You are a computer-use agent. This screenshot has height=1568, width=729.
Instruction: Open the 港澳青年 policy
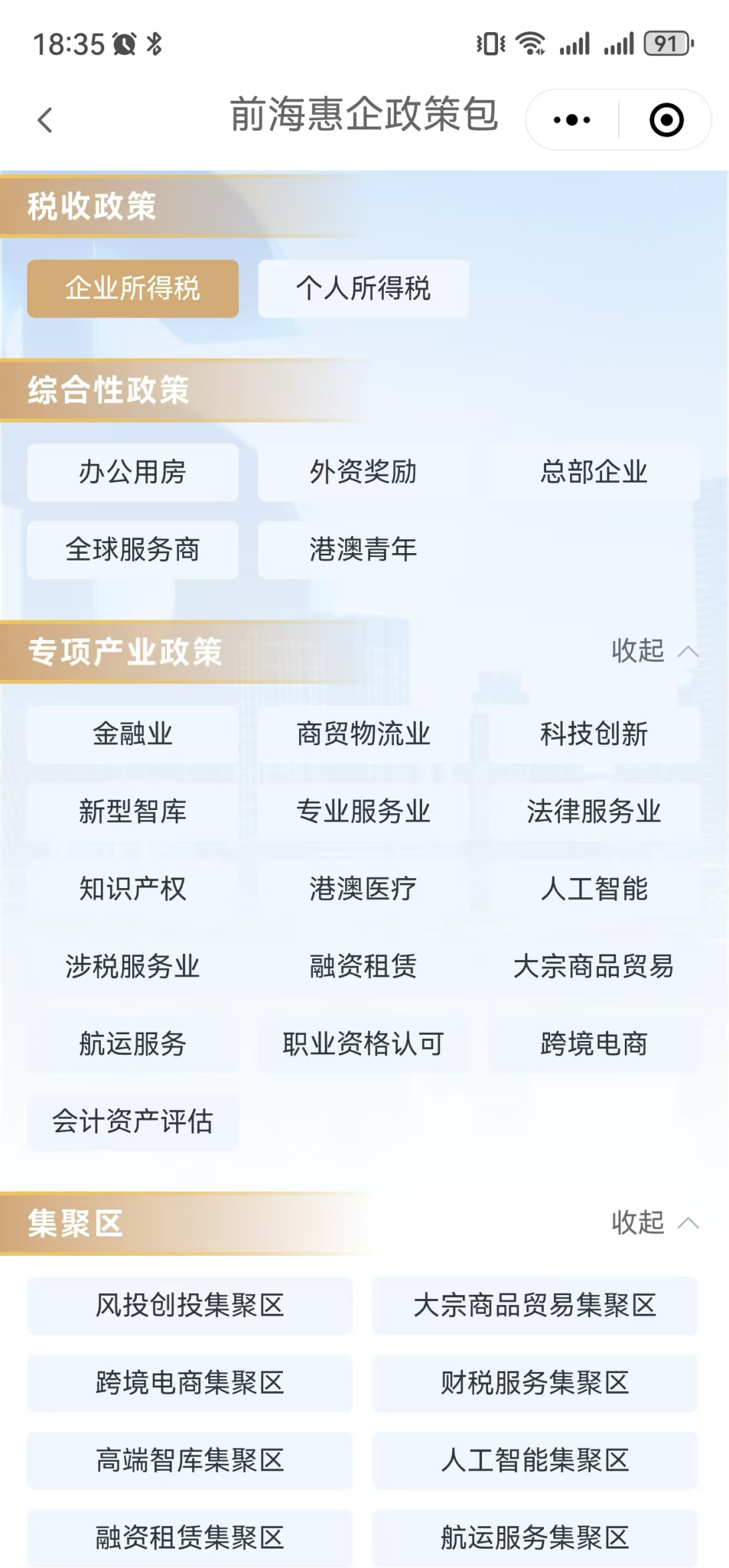click(x=363, y=549)
